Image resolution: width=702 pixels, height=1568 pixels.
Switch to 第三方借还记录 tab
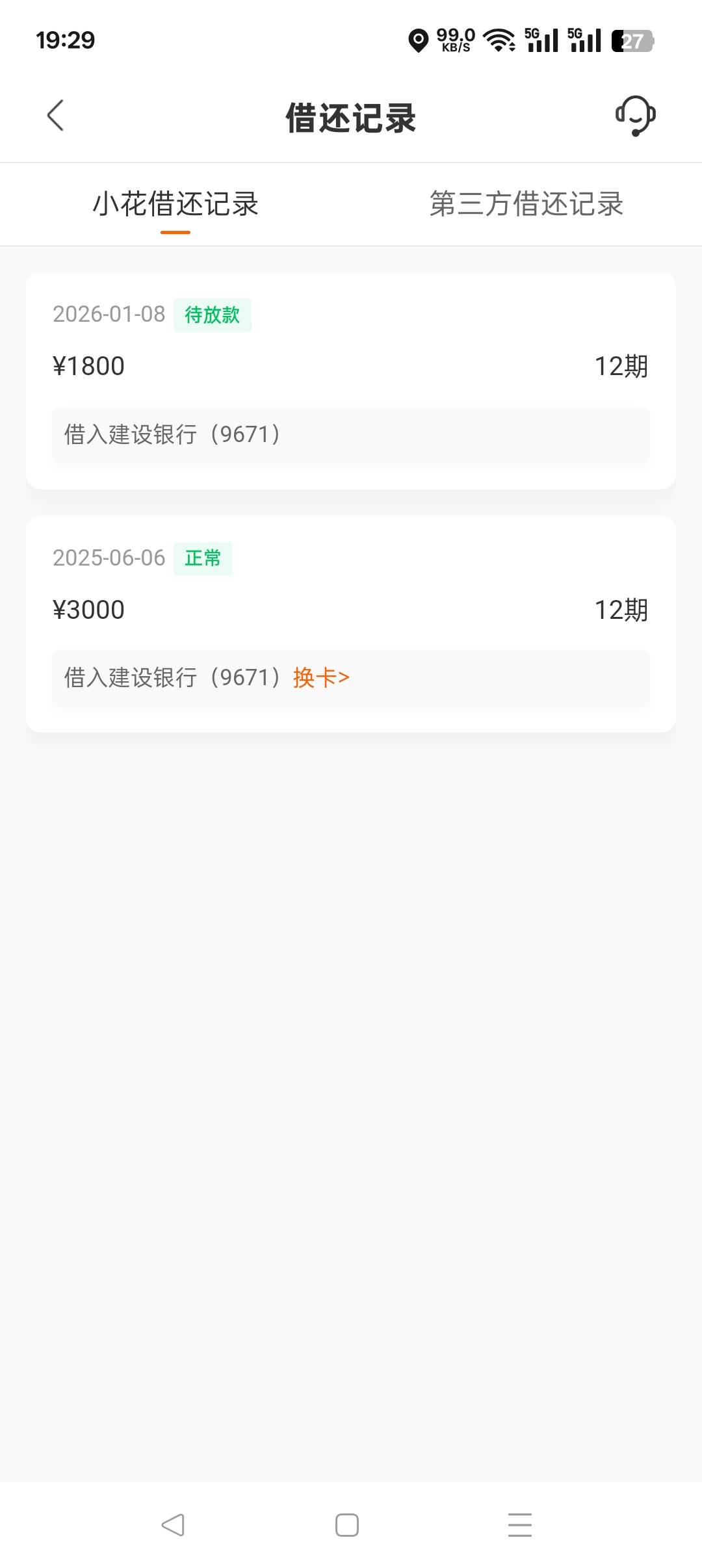tap(526, 204)
